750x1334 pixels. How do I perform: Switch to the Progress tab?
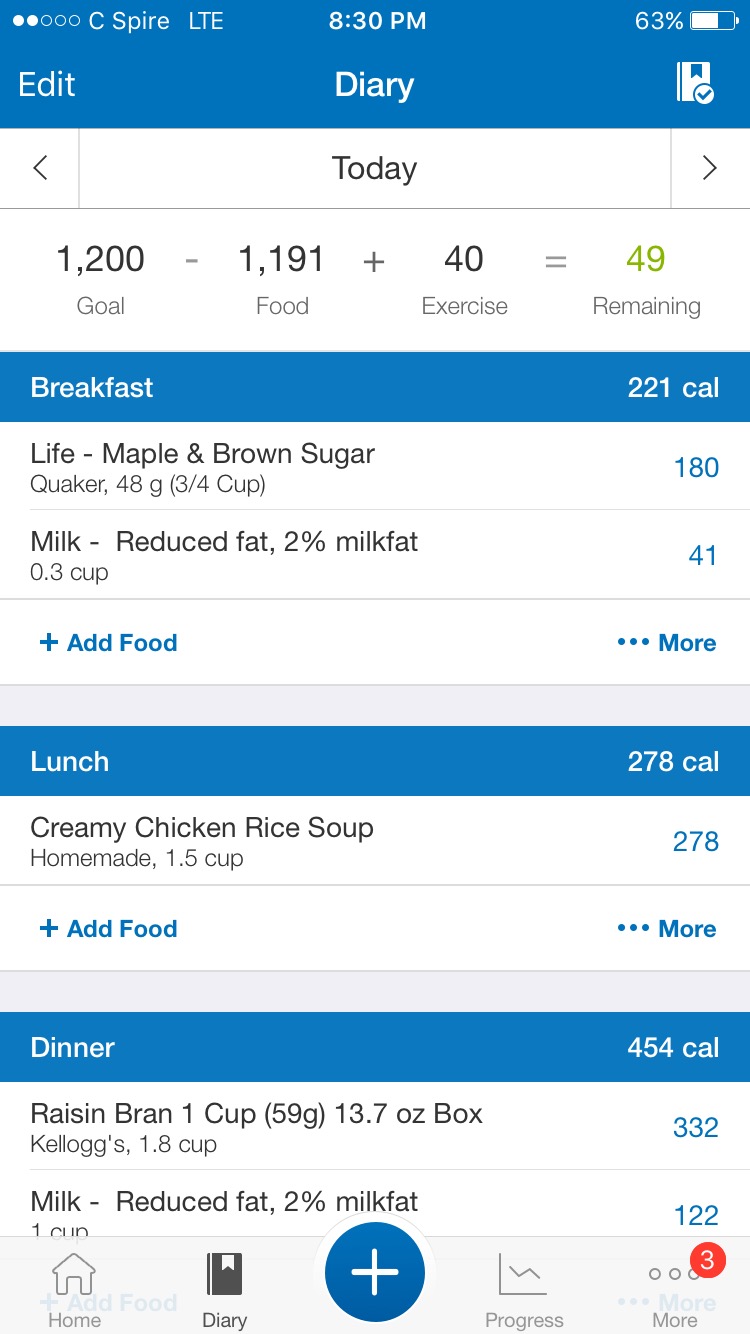click(524, 1290)
